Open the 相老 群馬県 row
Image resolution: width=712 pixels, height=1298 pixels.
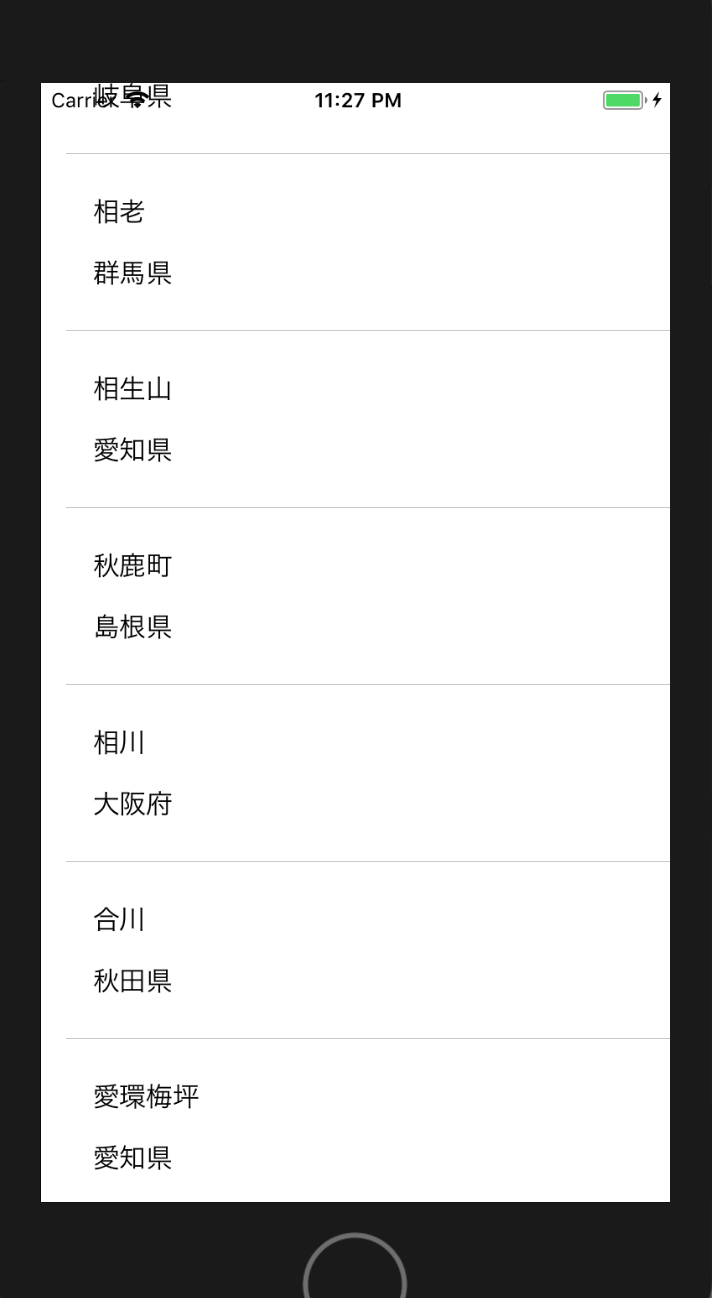(355, 242)
